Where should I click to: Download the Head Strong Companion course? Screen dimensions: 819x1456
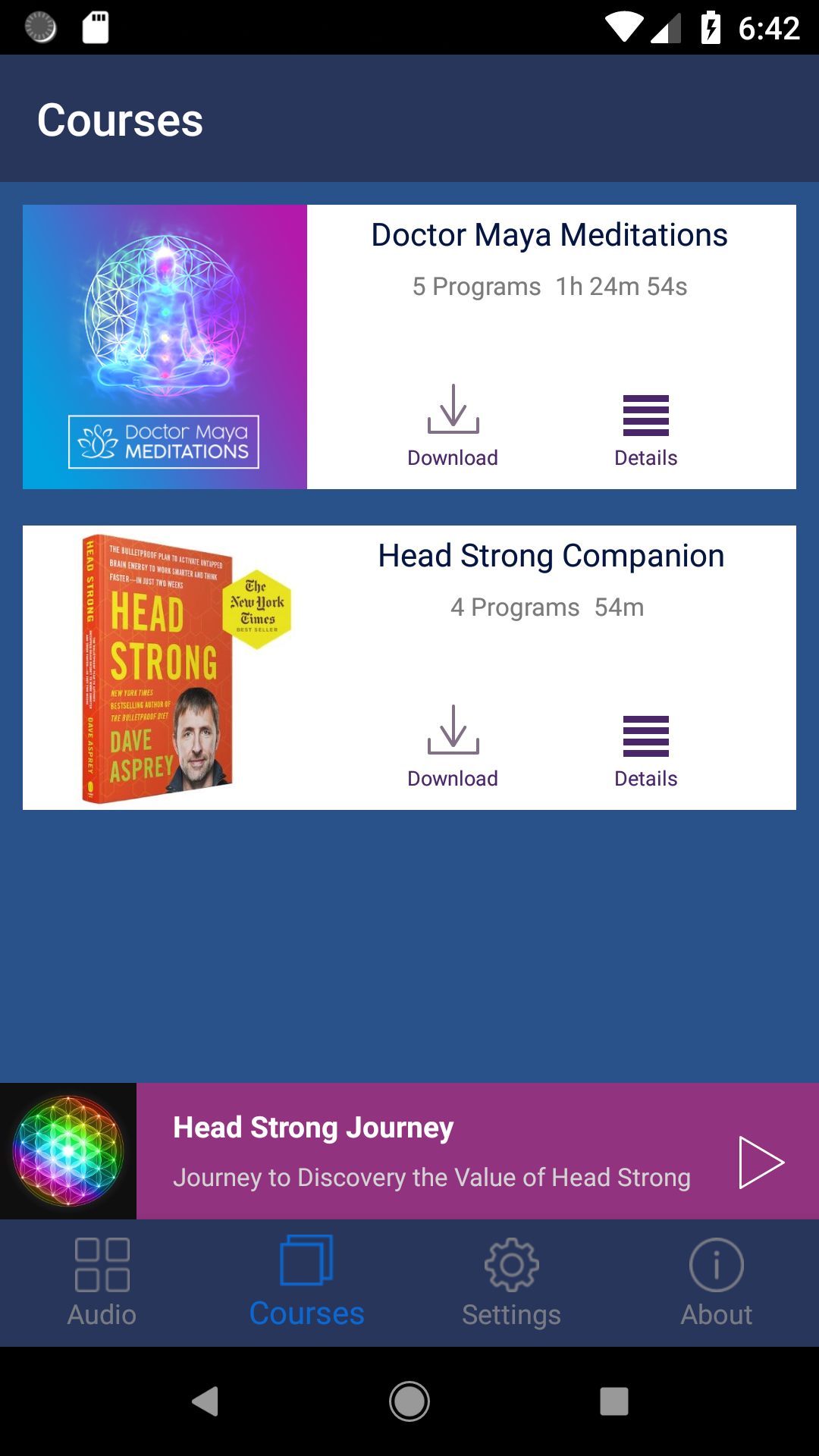click(x=453, y=747)
